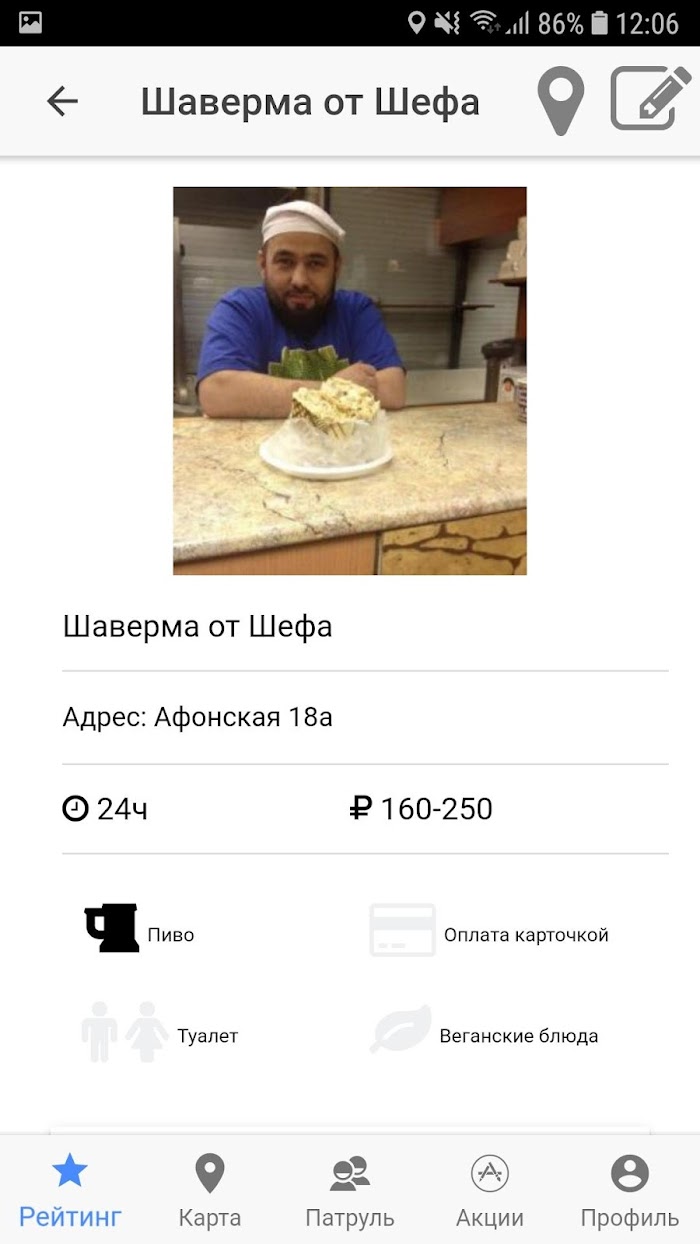Open the location pin in the header
Image resolution: width=700 pixels, height=1244 pixels.
[560, 101]
